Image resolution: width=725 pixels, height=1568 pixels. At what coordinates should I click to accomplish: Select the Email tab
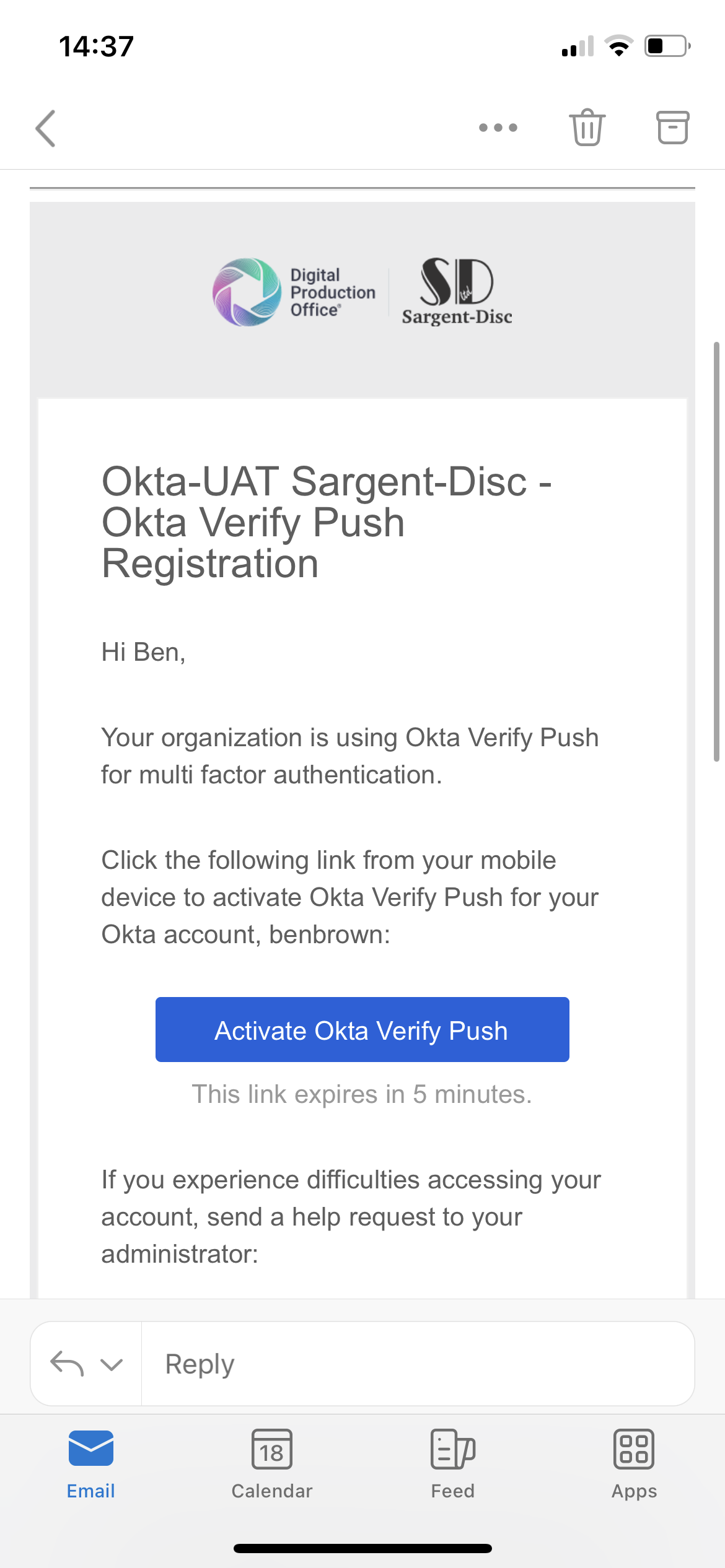(91, 1465)
